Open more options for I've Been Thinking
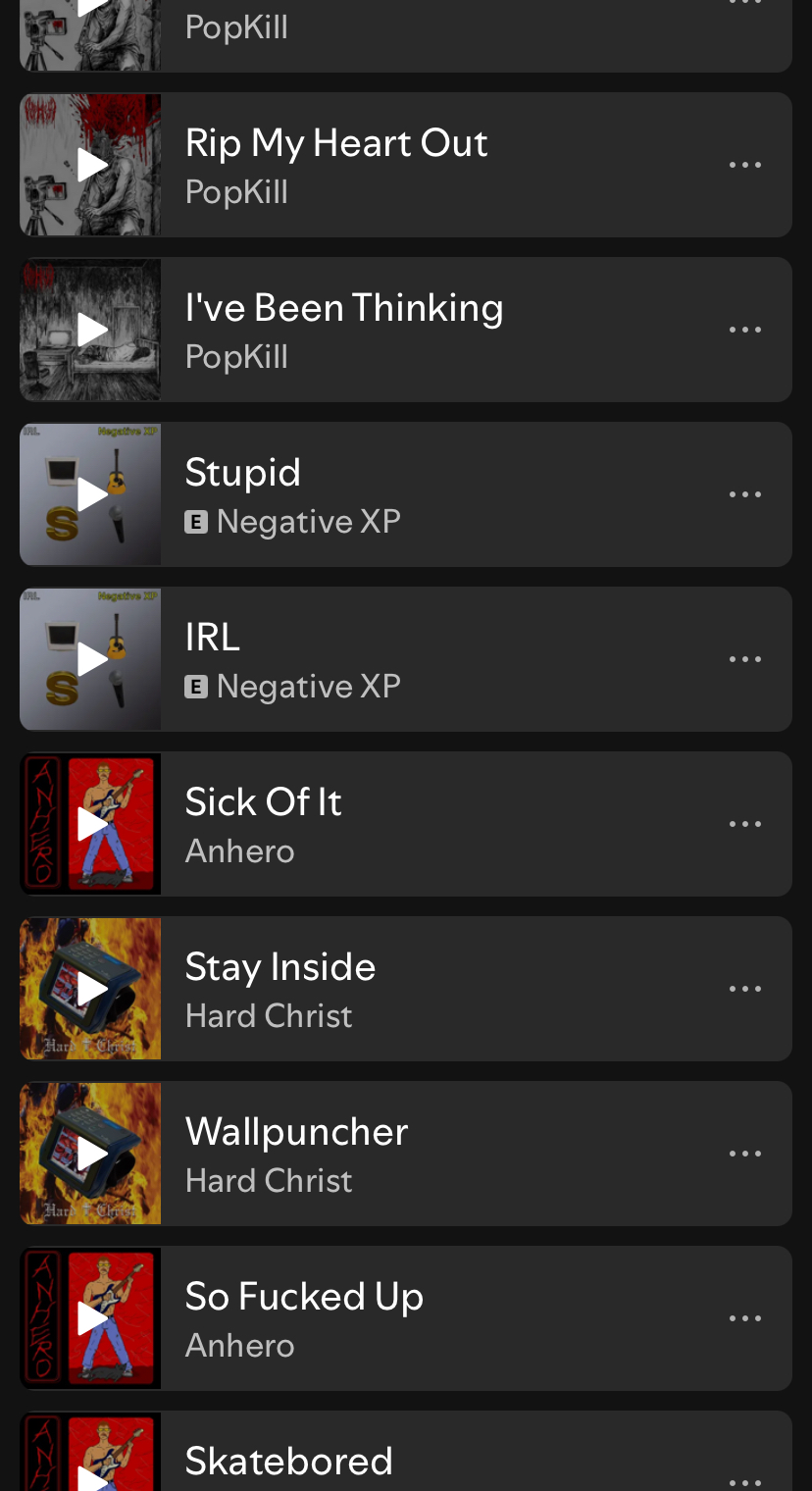Viewport: 812px width, 1491px height. pyautogui.click(x=745, y=330)
